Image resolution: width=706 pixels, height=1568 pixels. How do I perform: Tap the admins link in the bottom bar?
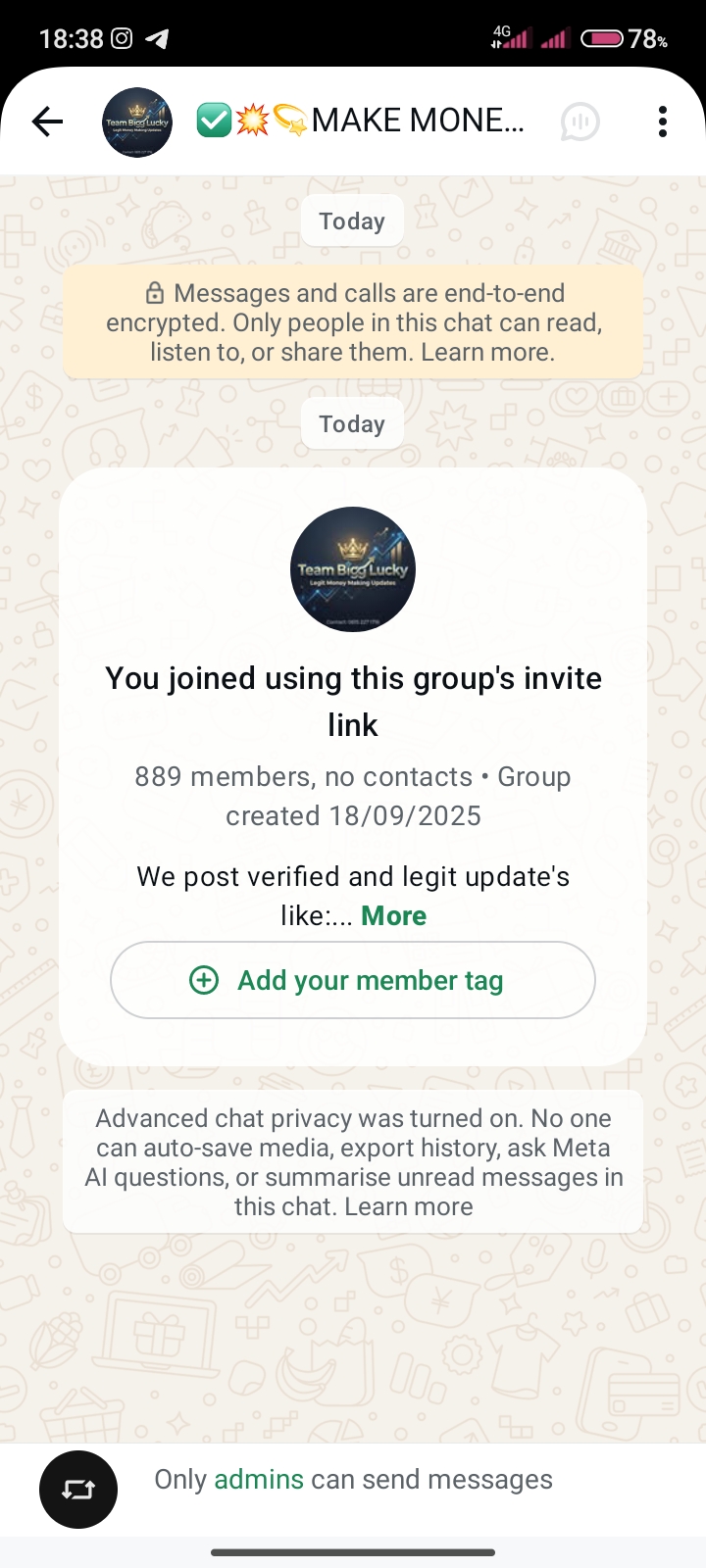point(259,1479)
